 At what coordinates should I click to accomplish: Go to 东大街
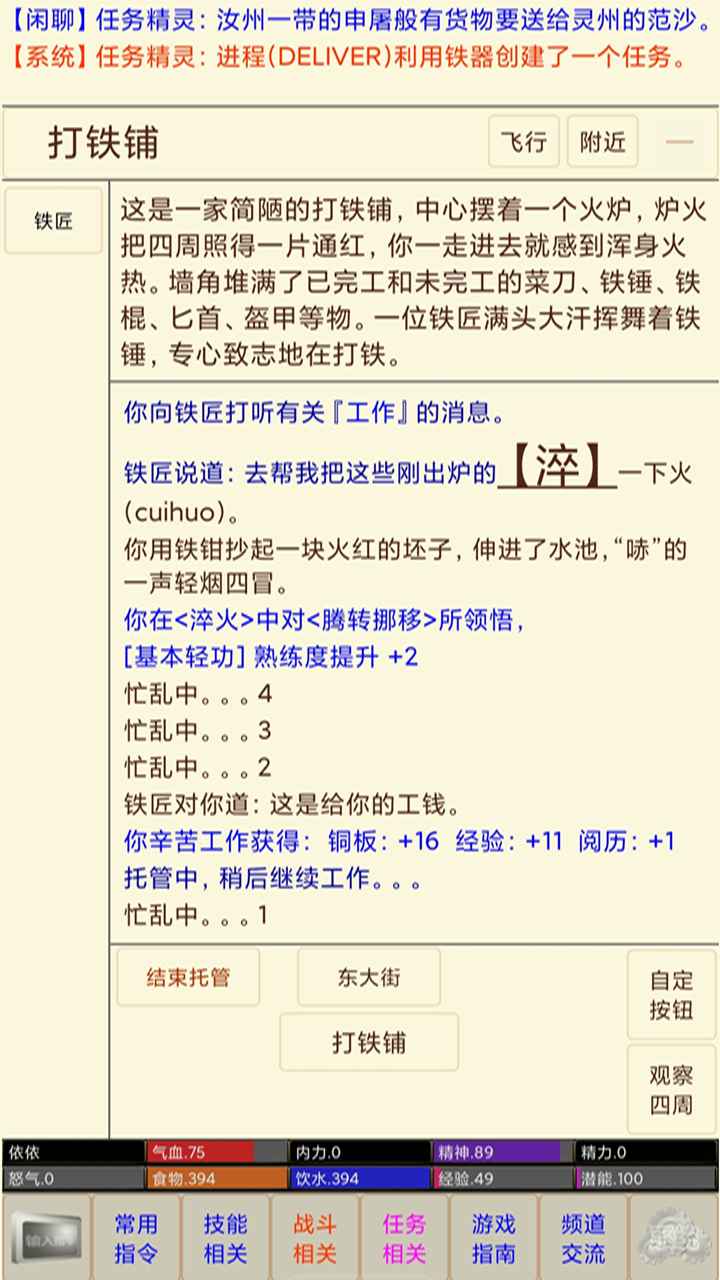click(x=368, y=977)
